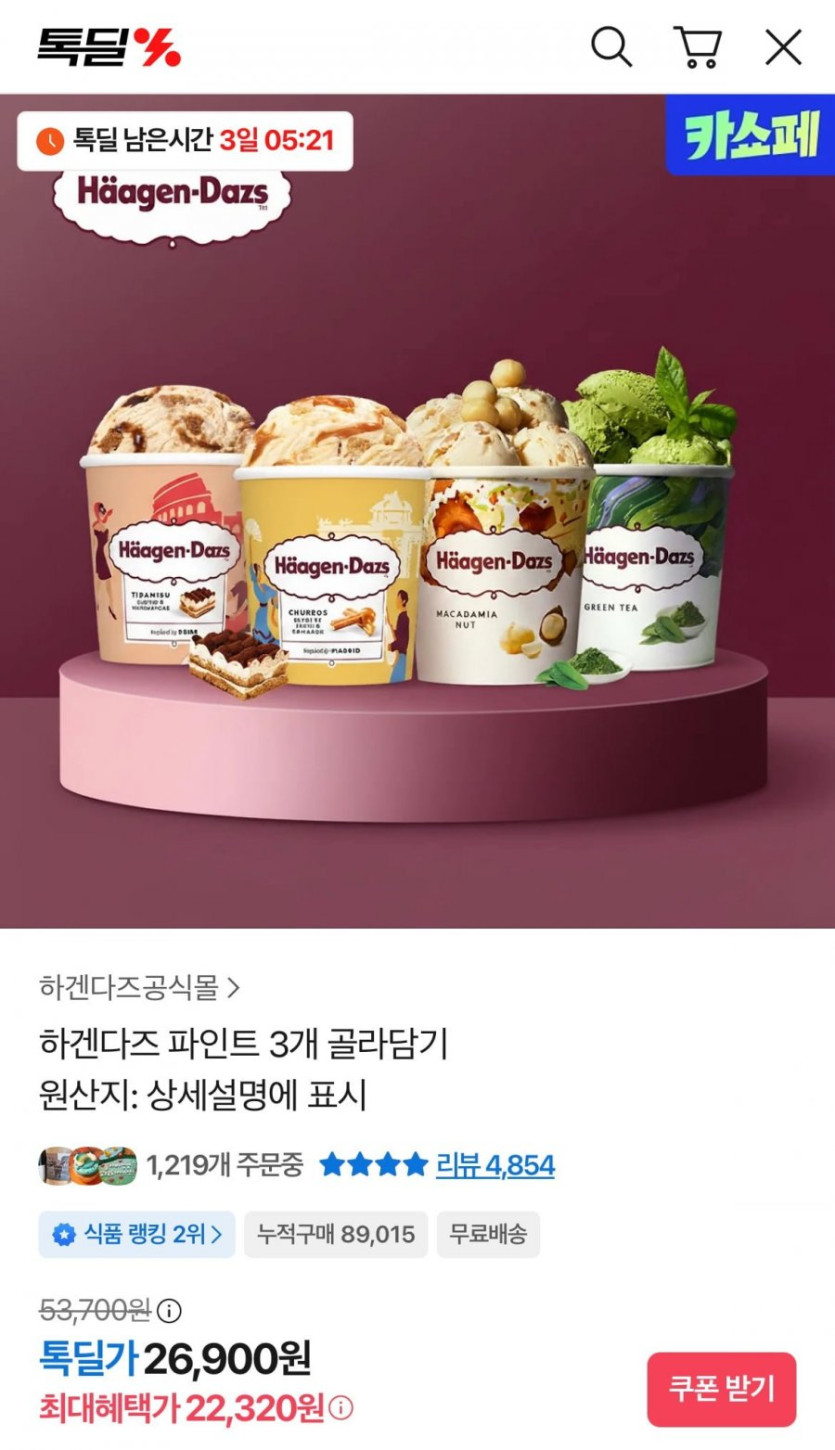The height and width of the screenshot is (1450, 835).
Task: Close the 톡딜 product page
Action: coord(783,47)
